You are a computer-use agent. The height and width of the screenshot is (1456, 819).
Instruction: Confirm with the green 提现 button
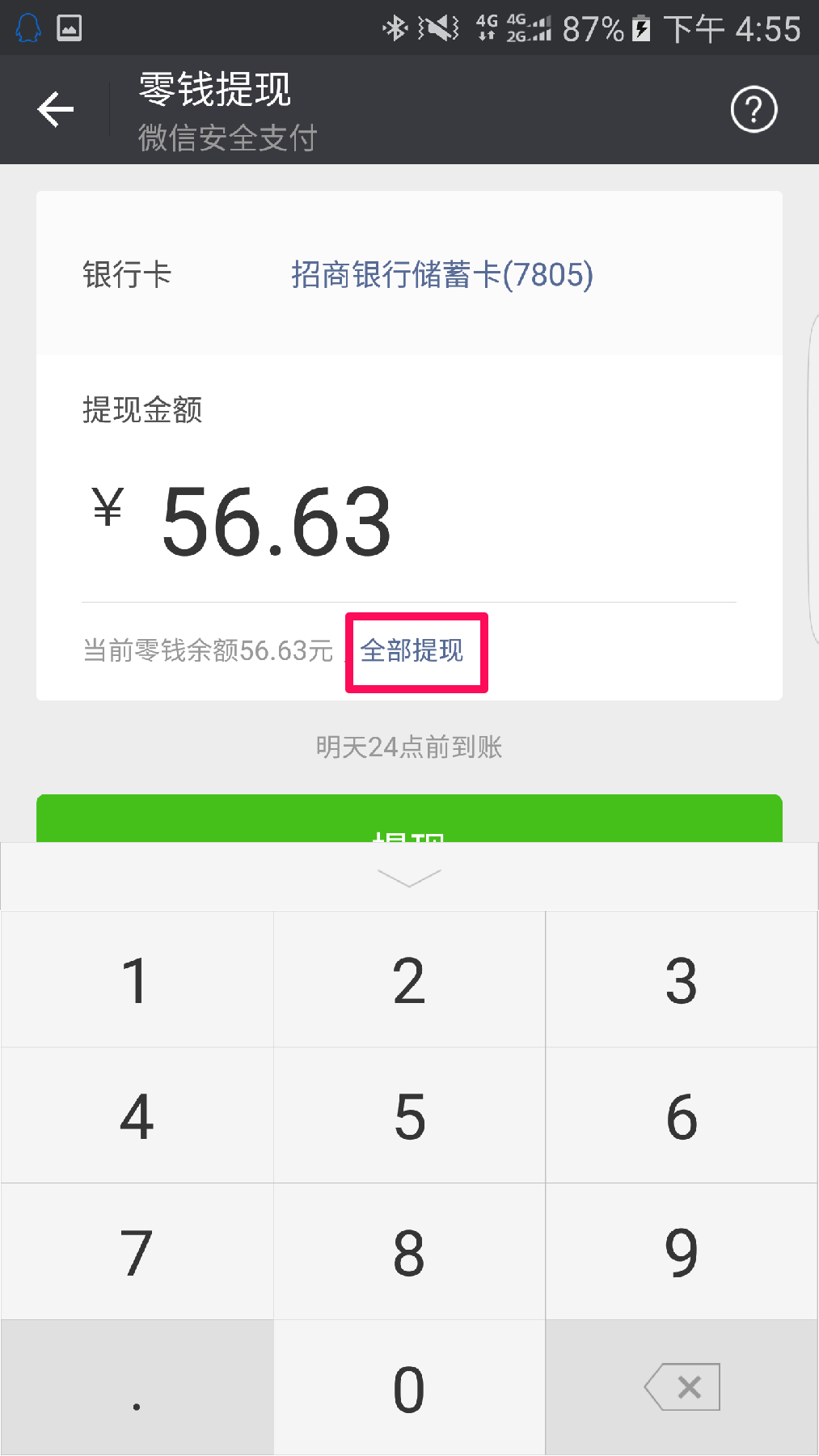pyautogui.click(x=409, y=820)
